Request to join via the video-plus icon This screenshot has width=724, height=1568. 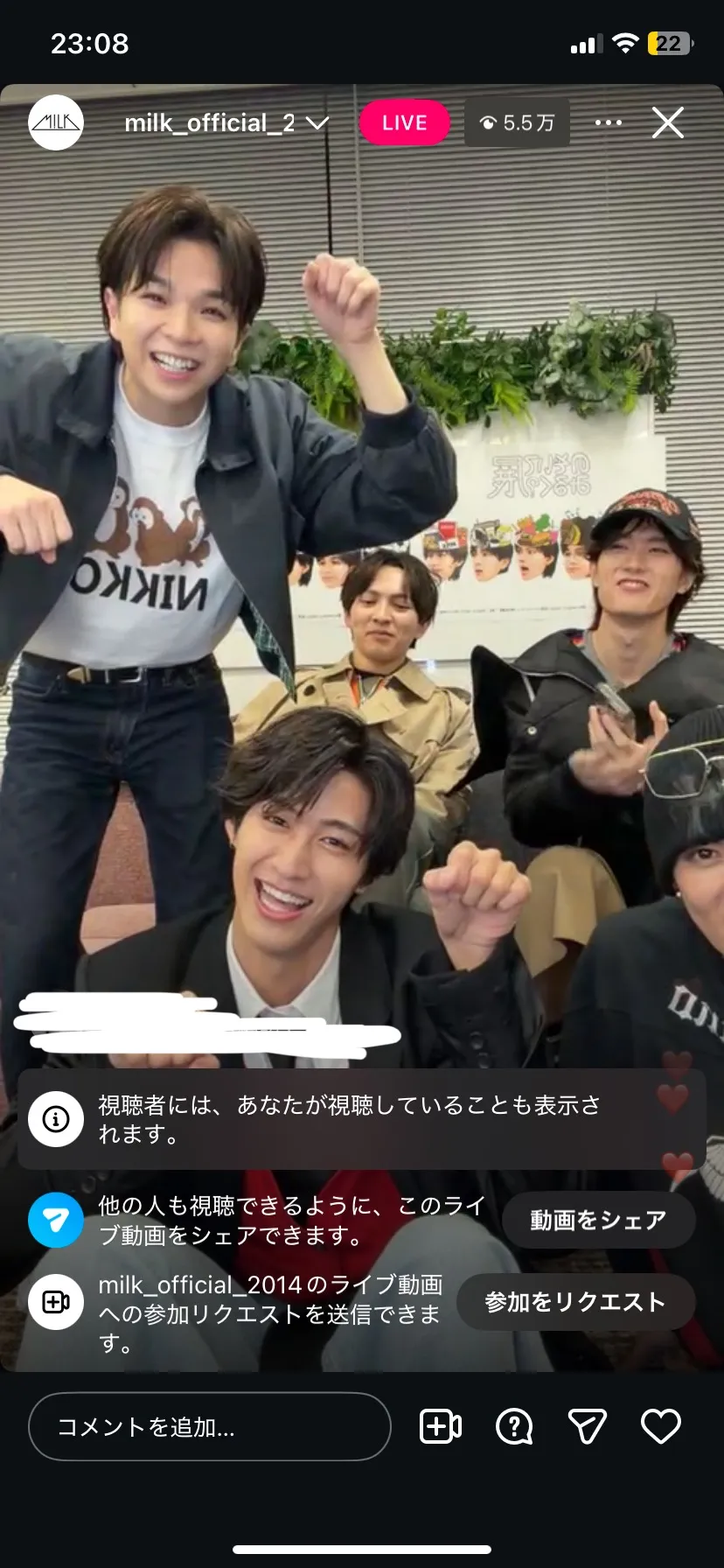pos(441,1427)
